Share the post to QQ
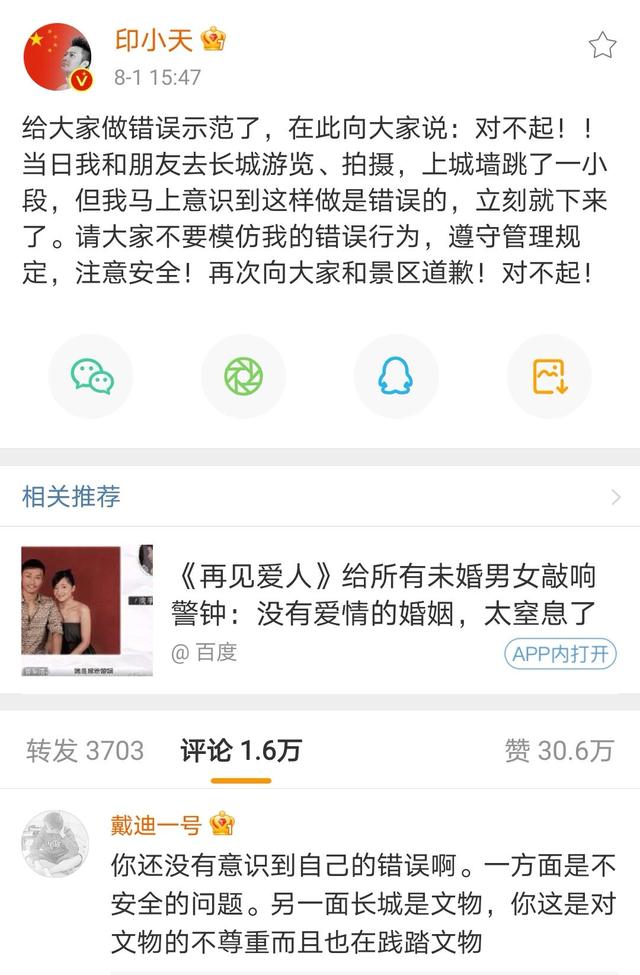 (395, 376)
